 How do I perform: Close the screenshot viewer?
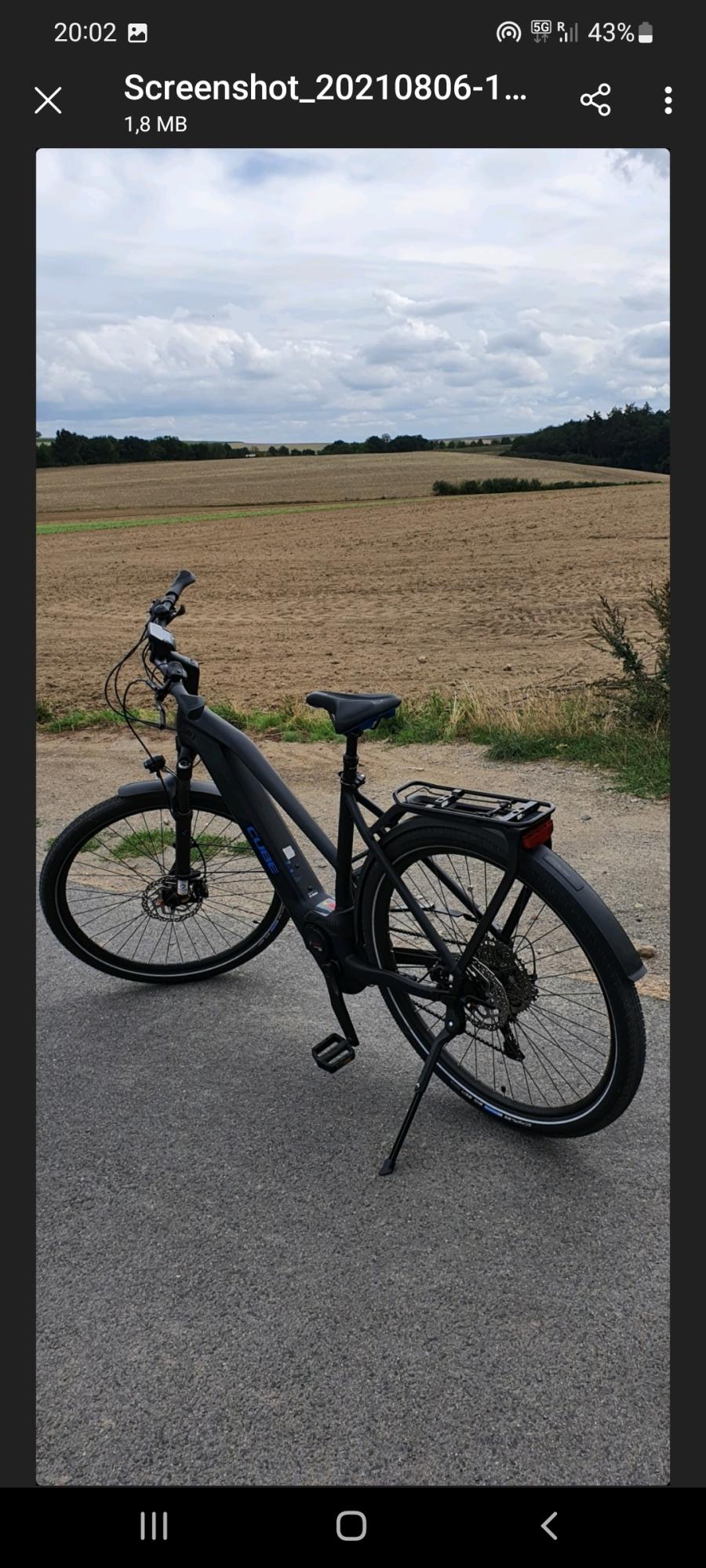point(48,100)
